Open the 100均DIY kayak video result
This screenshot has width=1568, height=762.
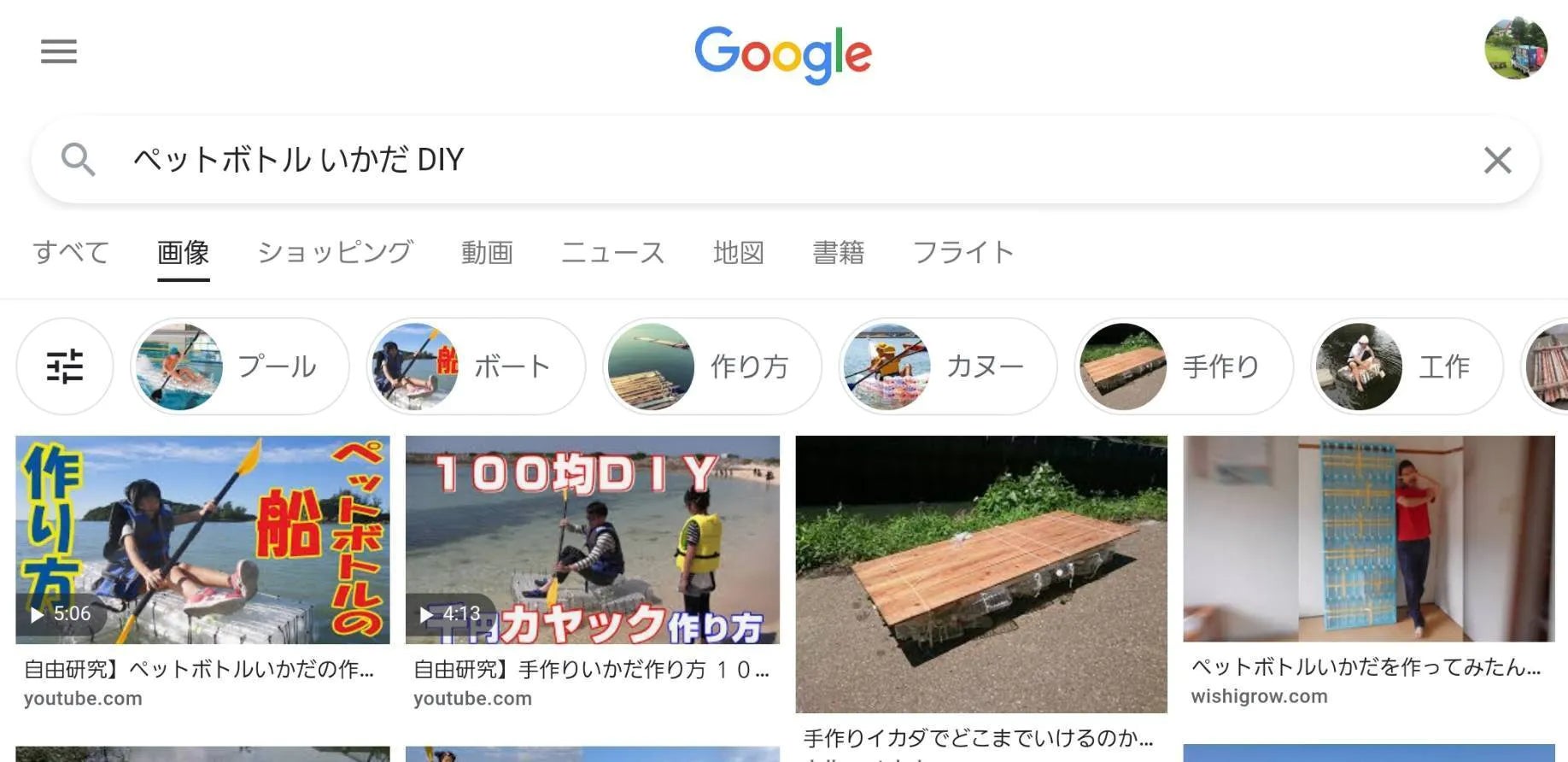pos(592,540)
